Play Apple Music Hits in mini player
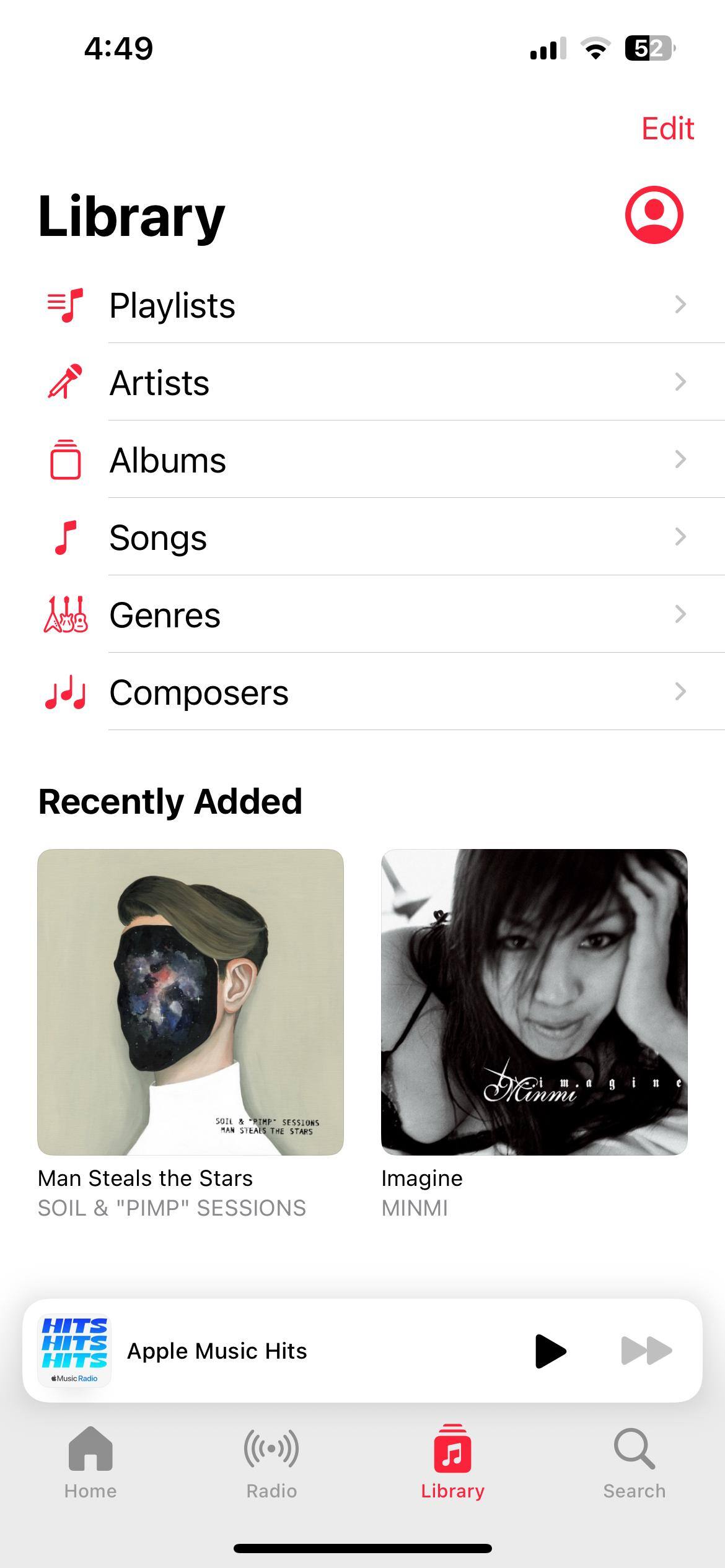The image size is (725, 1568). [x=550, y=1351]
